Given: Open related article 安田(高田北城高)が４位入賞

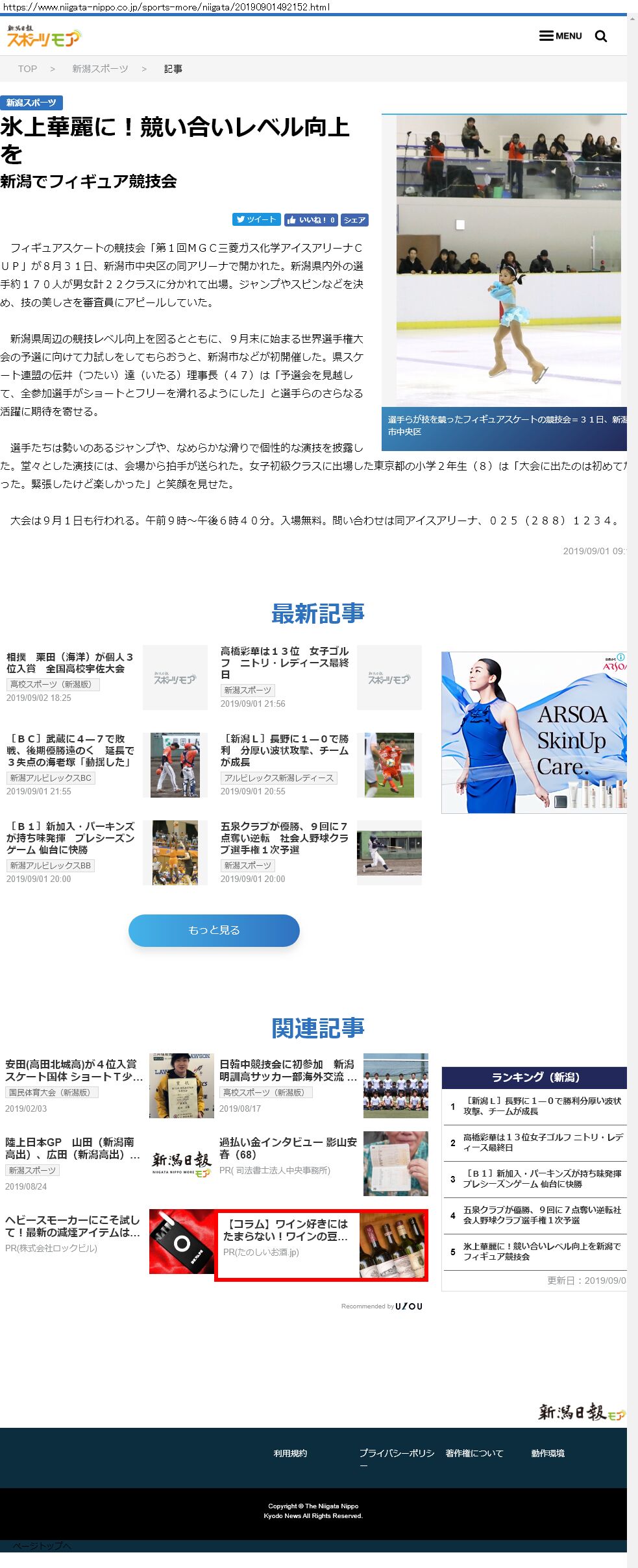Looking at the screenshot, I should point(73,1070).
